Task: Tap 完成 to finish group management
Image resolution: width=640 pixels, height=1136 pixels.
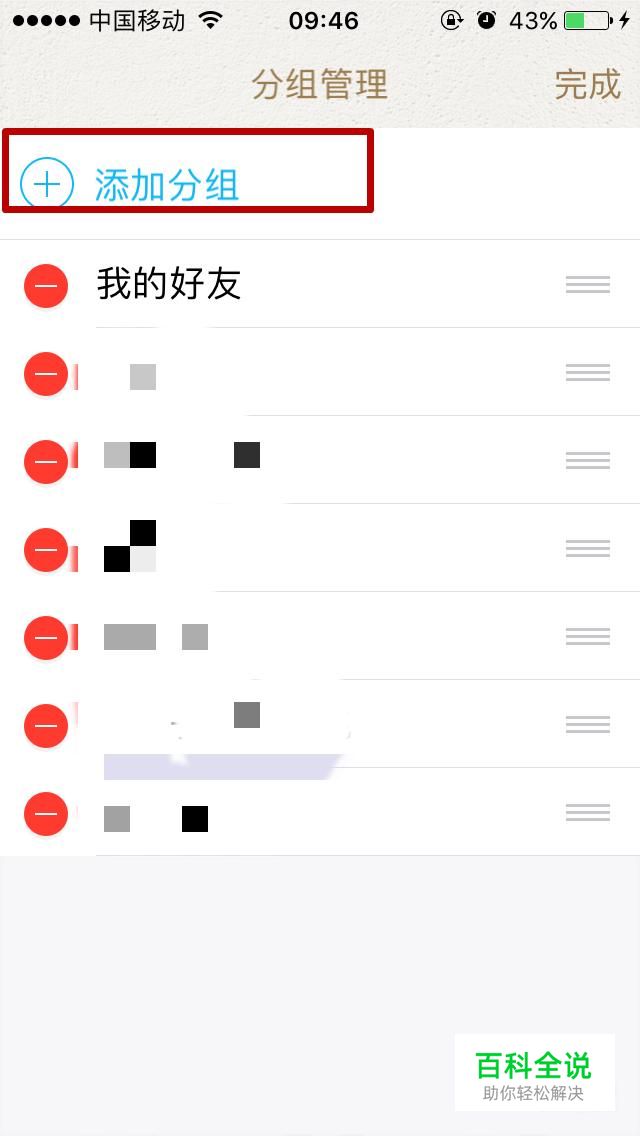Action: 588,85
